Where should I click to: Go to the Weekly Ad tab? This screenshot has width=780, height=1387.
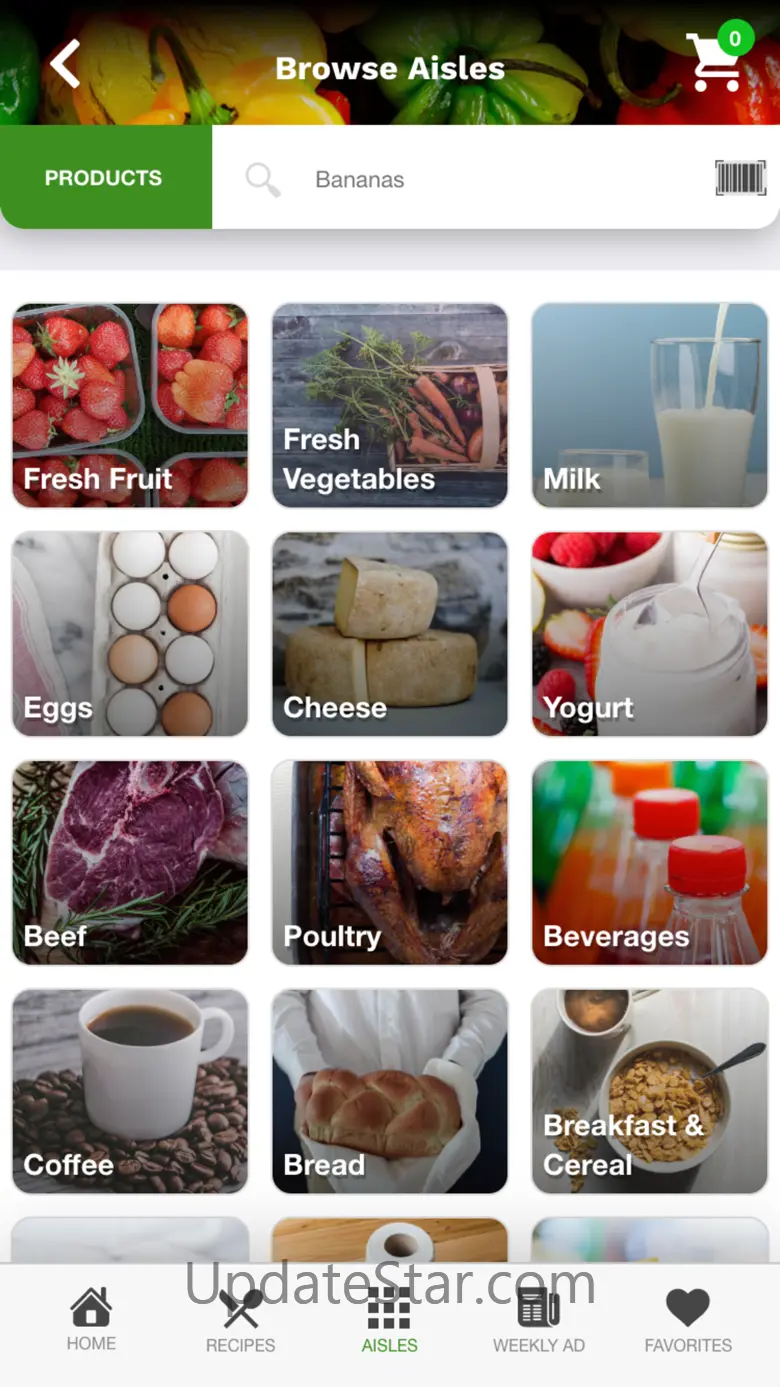pyautogui.click(x=539, y=1320)
